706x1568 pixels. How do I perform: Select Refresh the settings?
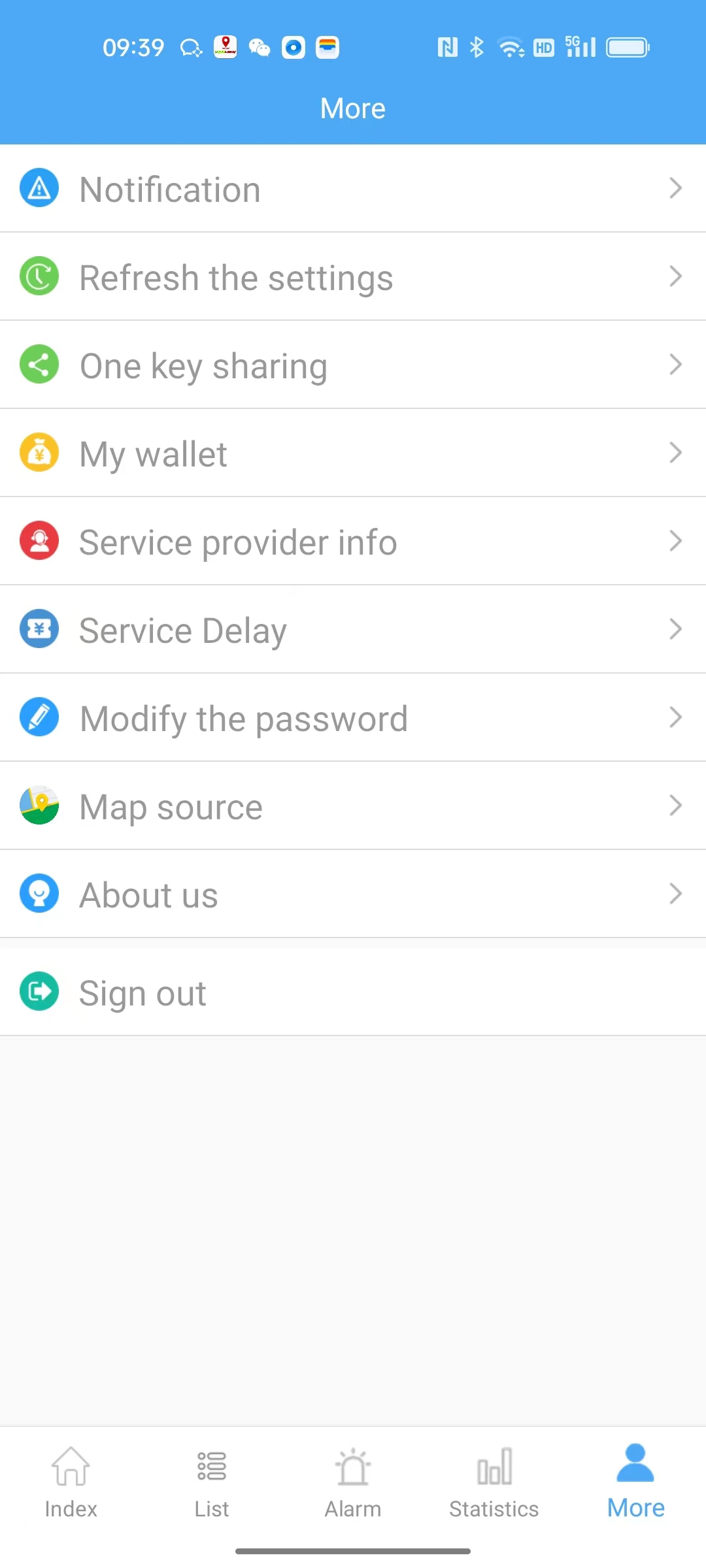click(353, 277)
